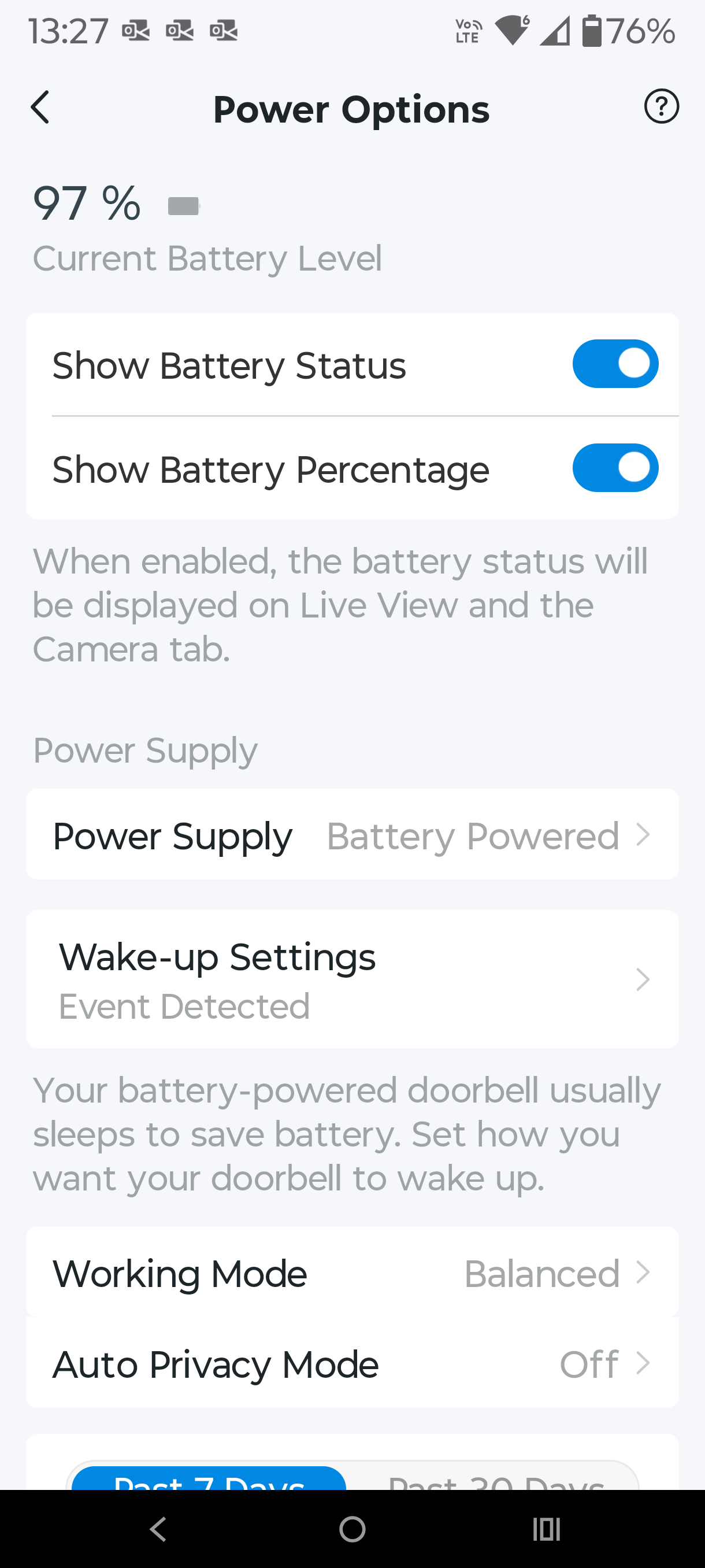Open Power Supply setting
Viewport: 705px width, 1568px height.
tap(351, 834)
